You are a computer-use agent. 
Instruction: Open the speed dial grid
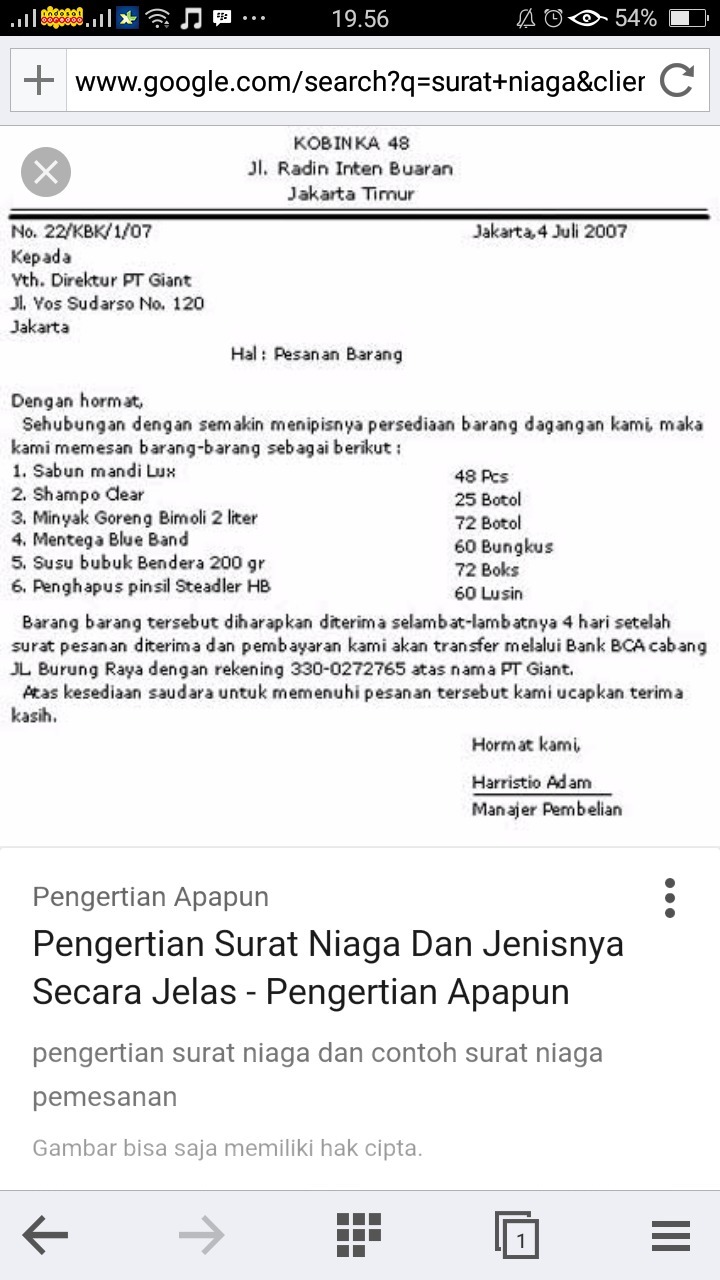[x=359, y=1235]
